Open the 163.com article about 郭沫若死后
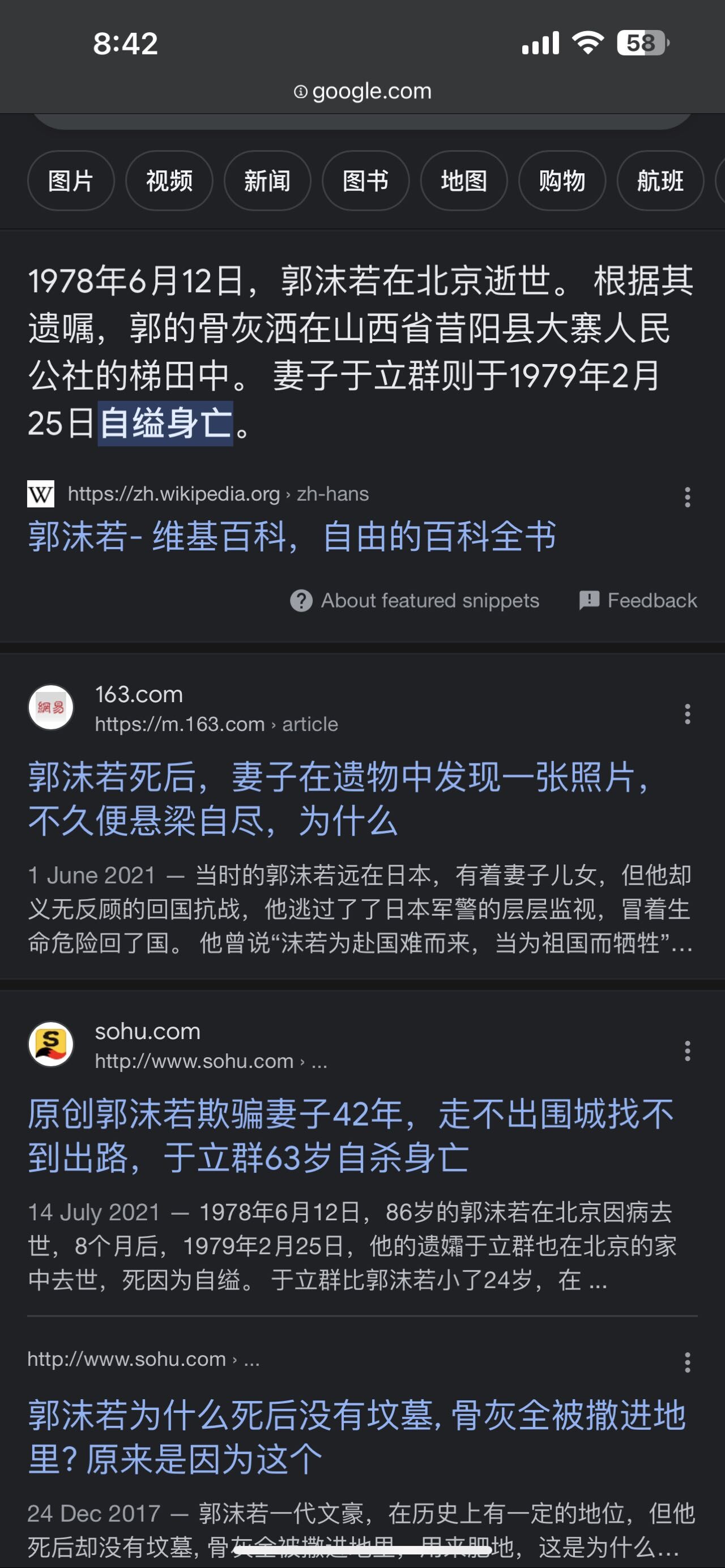The height and width of the screenshot is (1568, 725). point(339,799)
